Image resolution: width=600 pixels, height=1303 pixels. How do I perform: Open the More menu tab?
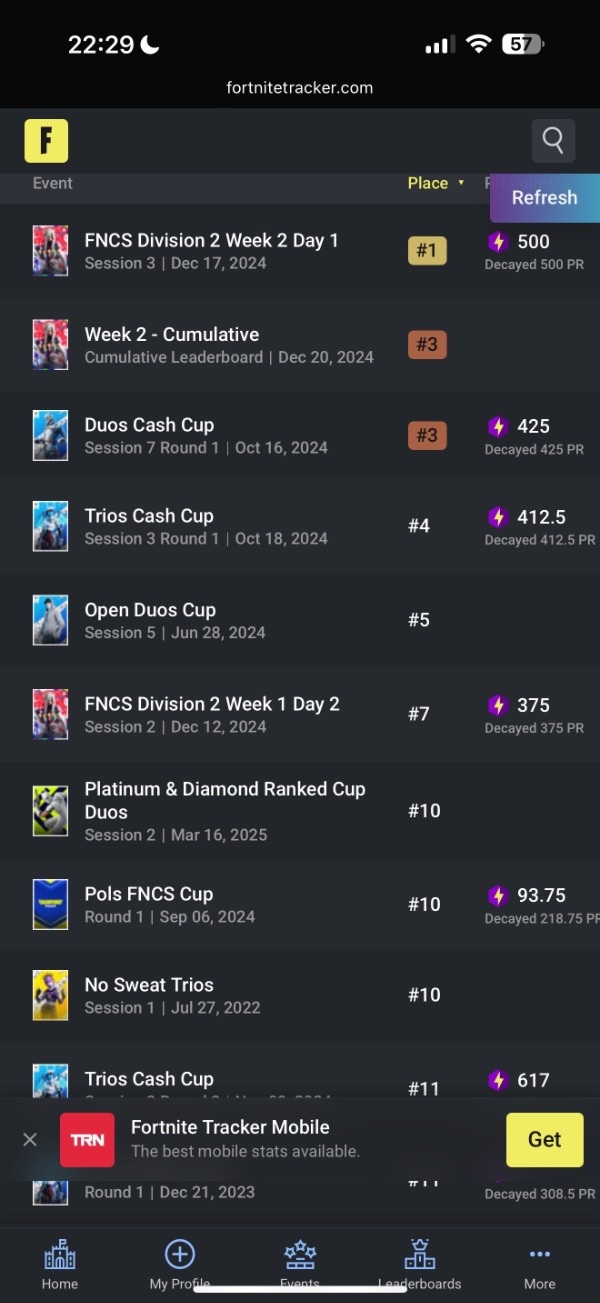click(540, 1264)
